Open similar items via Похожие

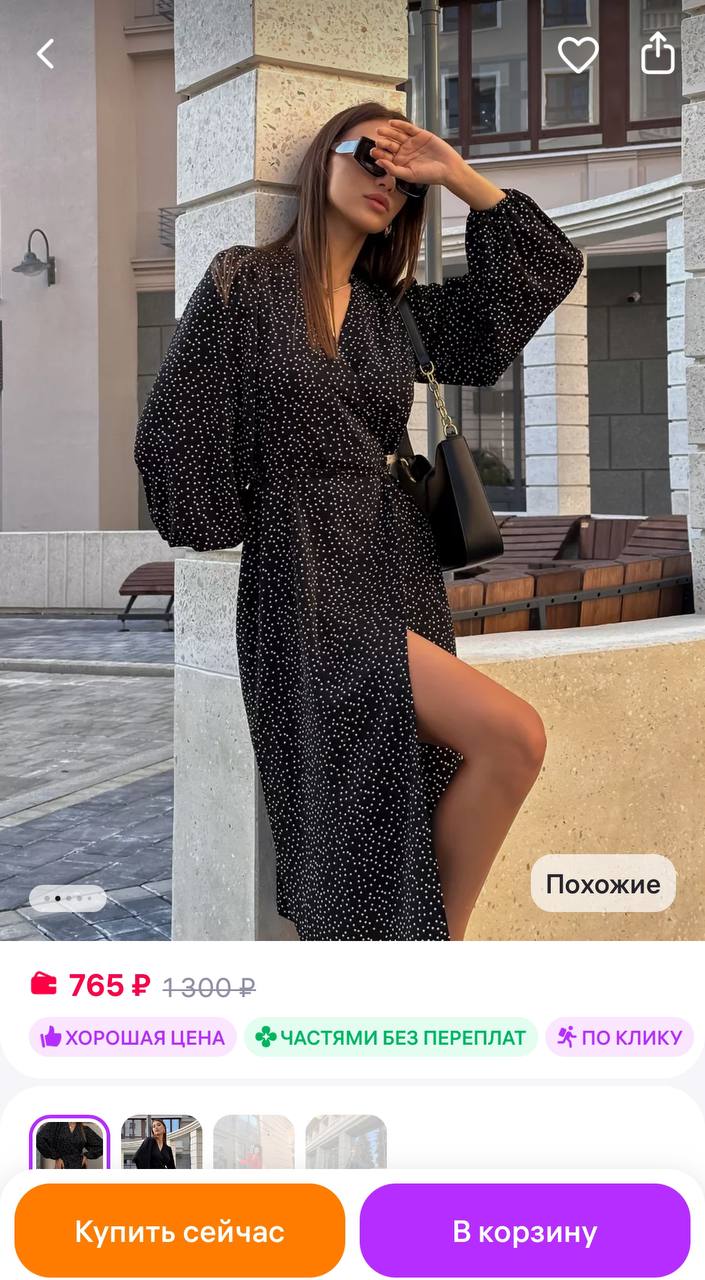602,884
